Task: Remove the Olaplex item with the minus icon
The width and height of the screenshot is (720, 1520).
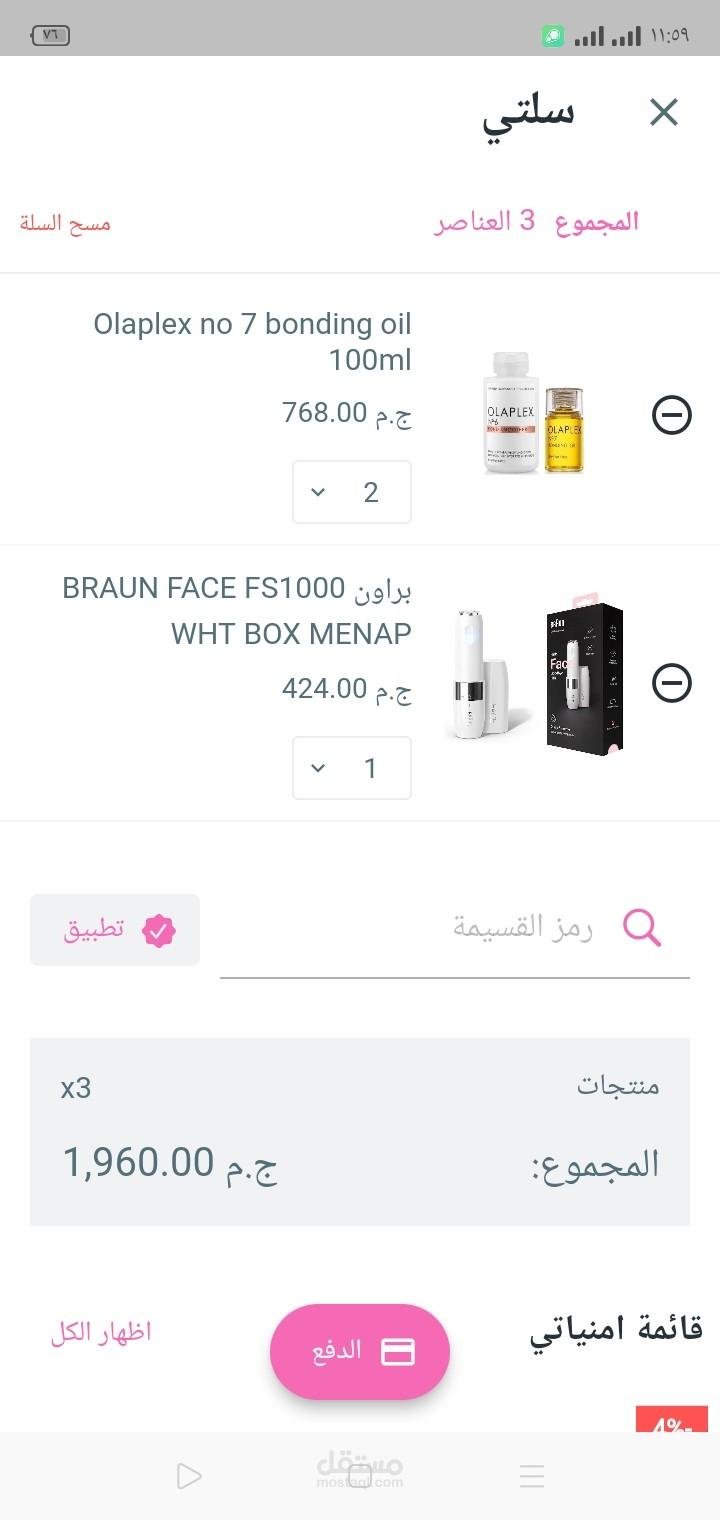Action: 671,415
